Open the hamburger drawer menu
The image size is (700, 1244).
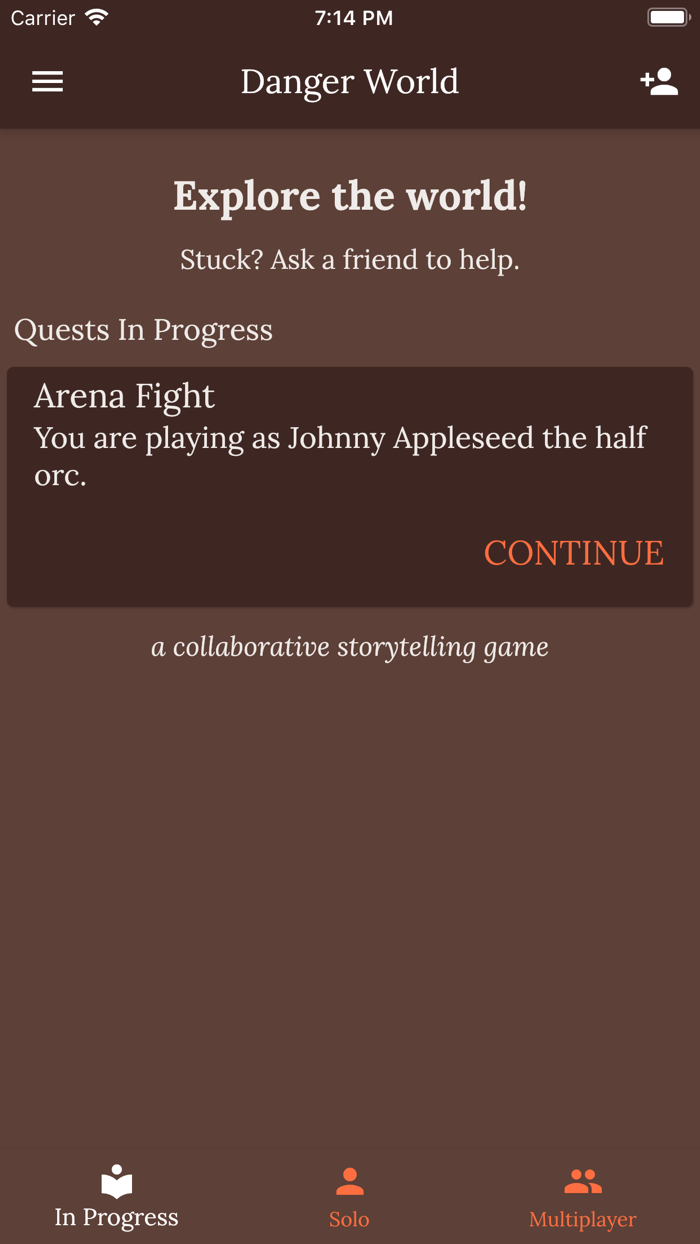click(x=47, y=82)
